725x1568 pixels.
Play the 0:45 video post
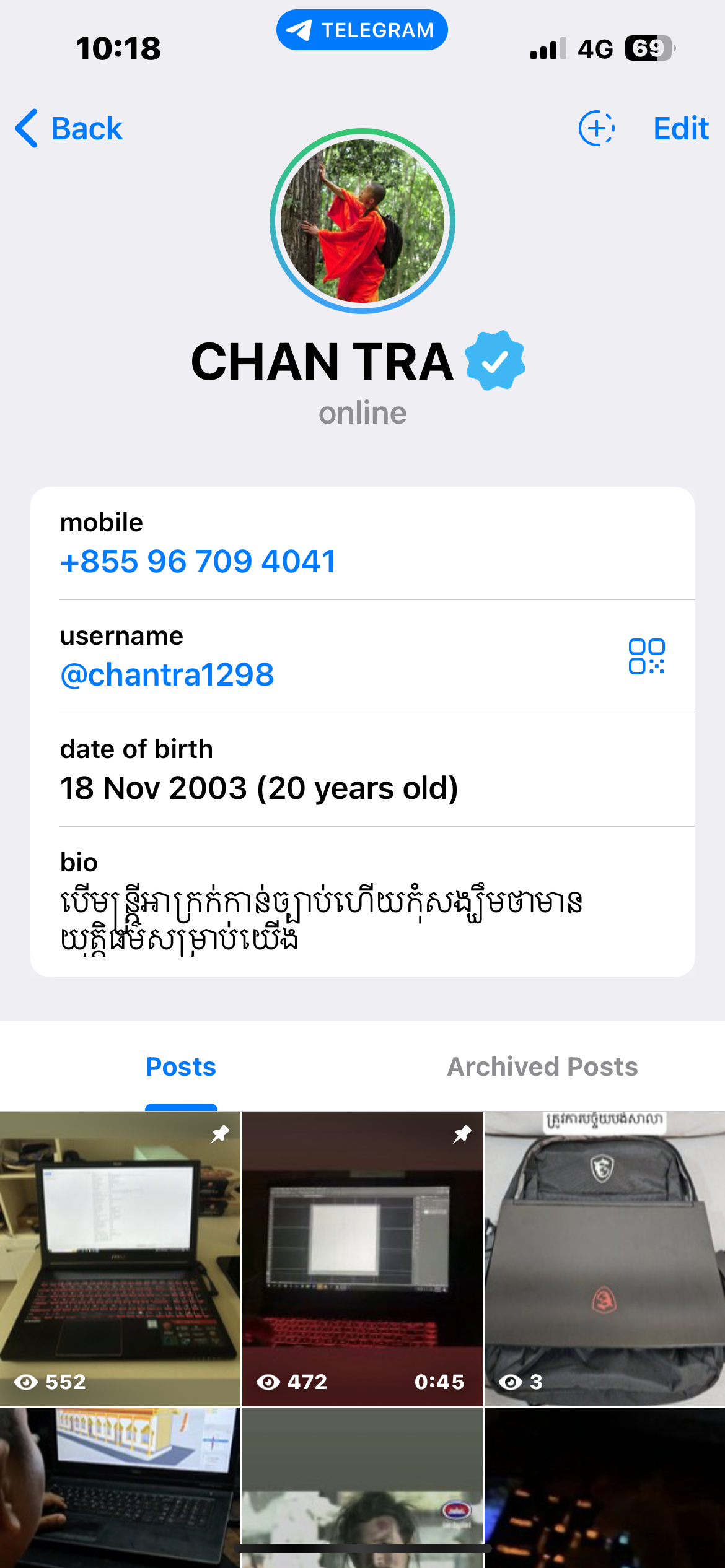[x=362, y=1257]
